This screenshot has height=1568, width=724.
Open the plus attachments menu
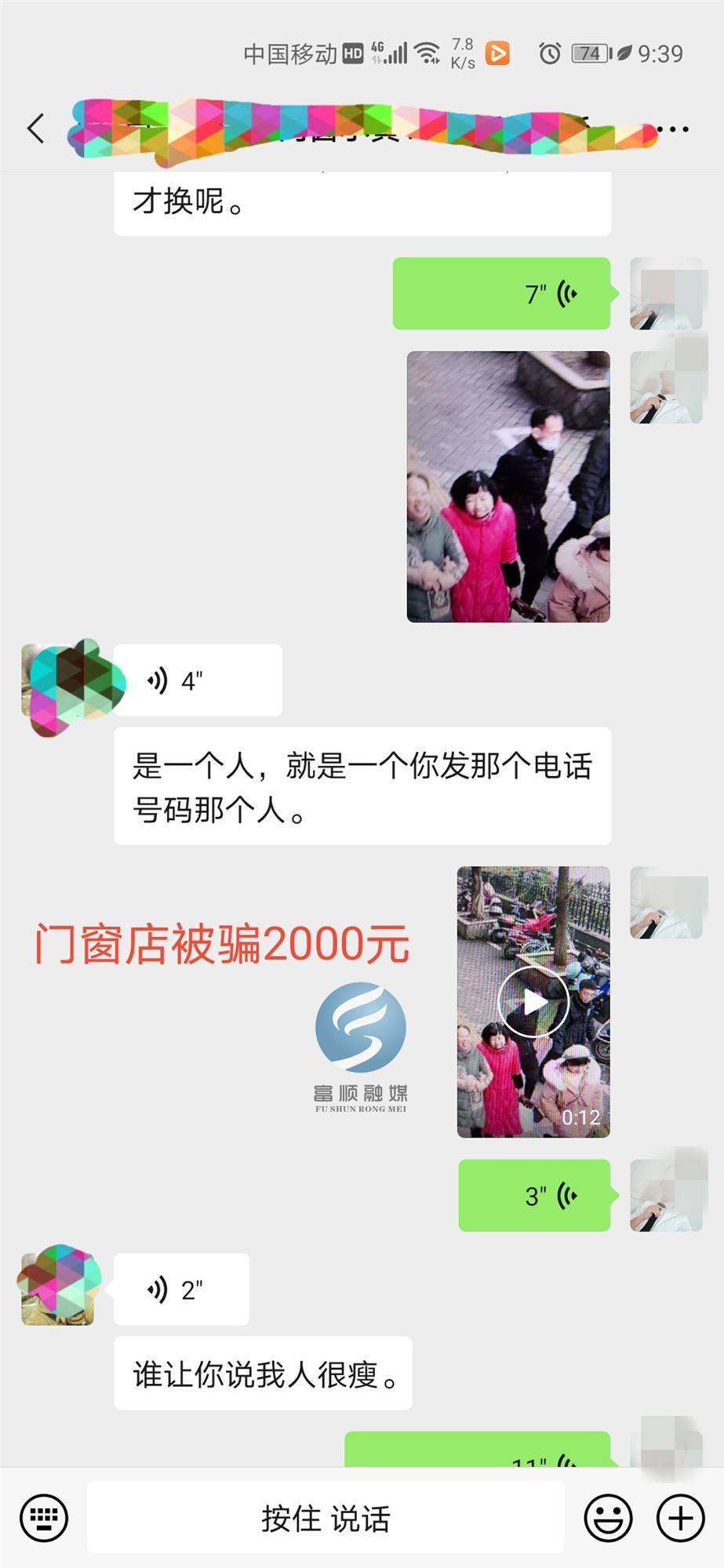click(x=680, y=1519)
